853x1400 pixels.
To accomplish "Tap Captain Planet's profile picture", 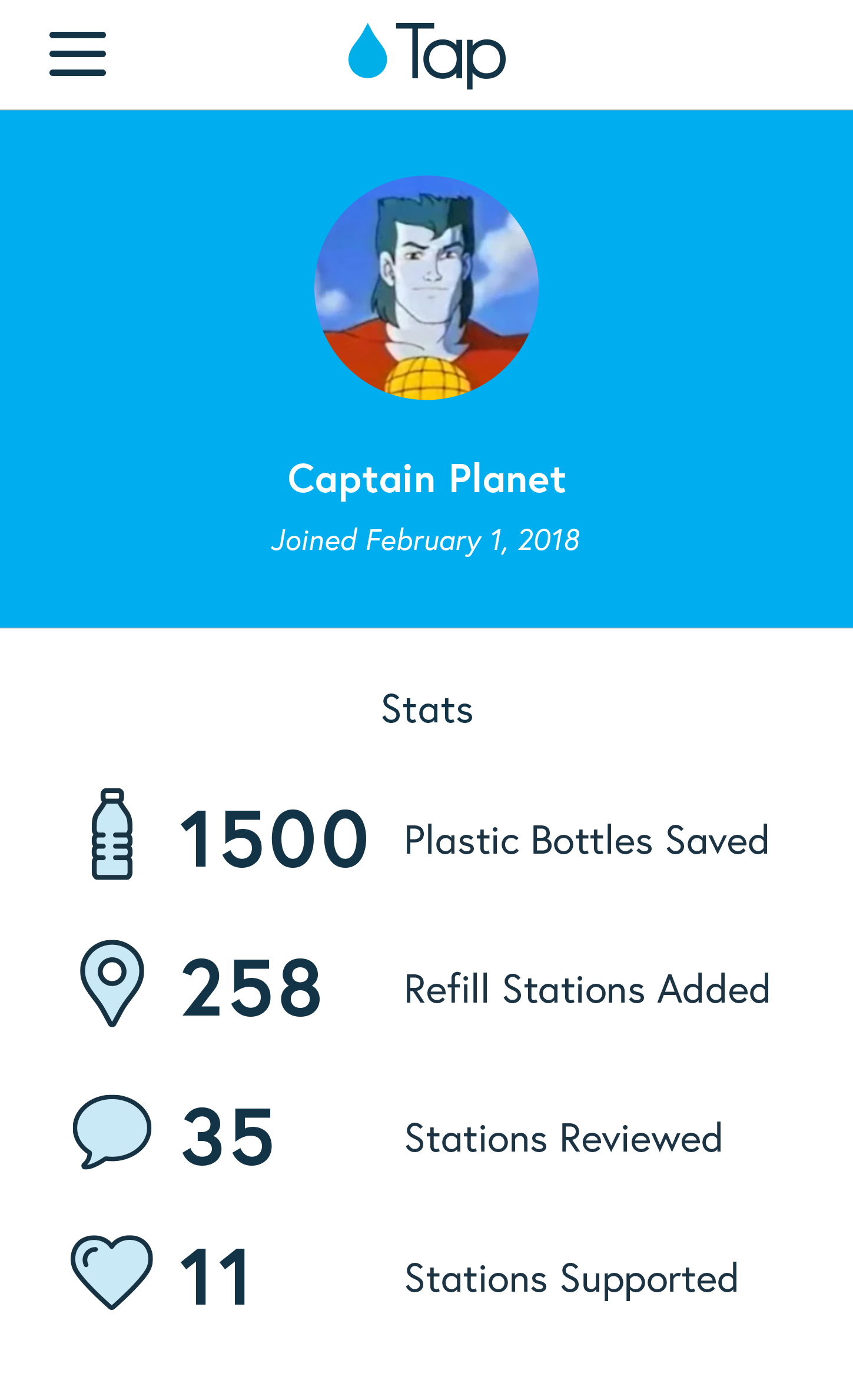I will pos(426,287).
